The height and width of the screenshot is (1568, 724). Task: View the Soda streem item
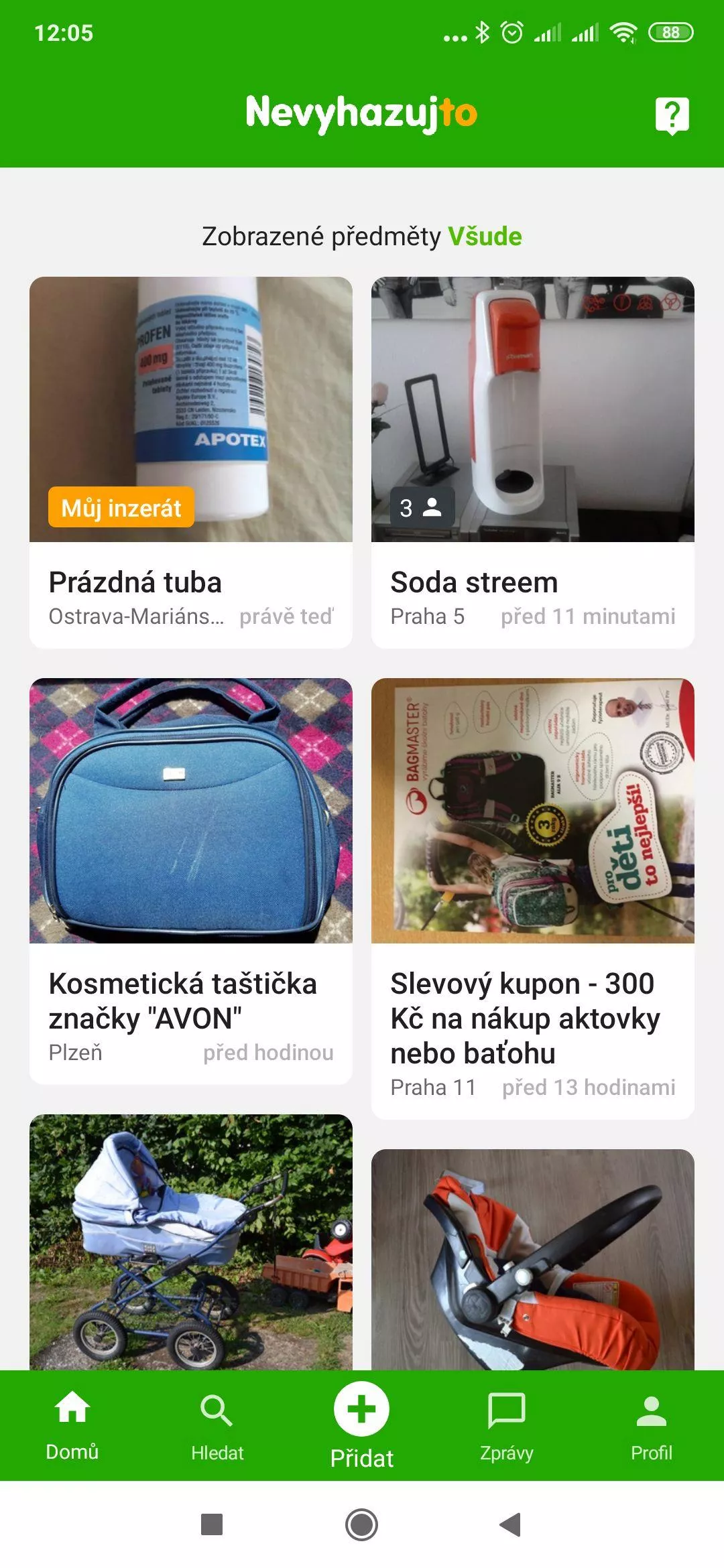click(533, 462)
